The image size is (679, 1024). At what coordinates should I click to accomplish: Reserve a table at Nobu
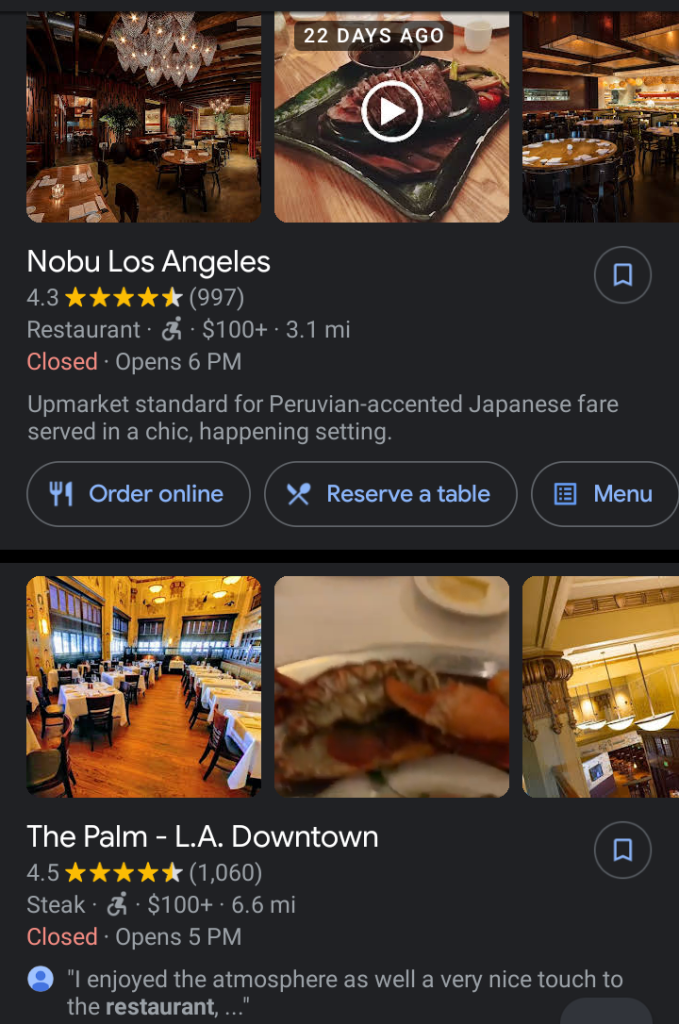coord(390,494)
